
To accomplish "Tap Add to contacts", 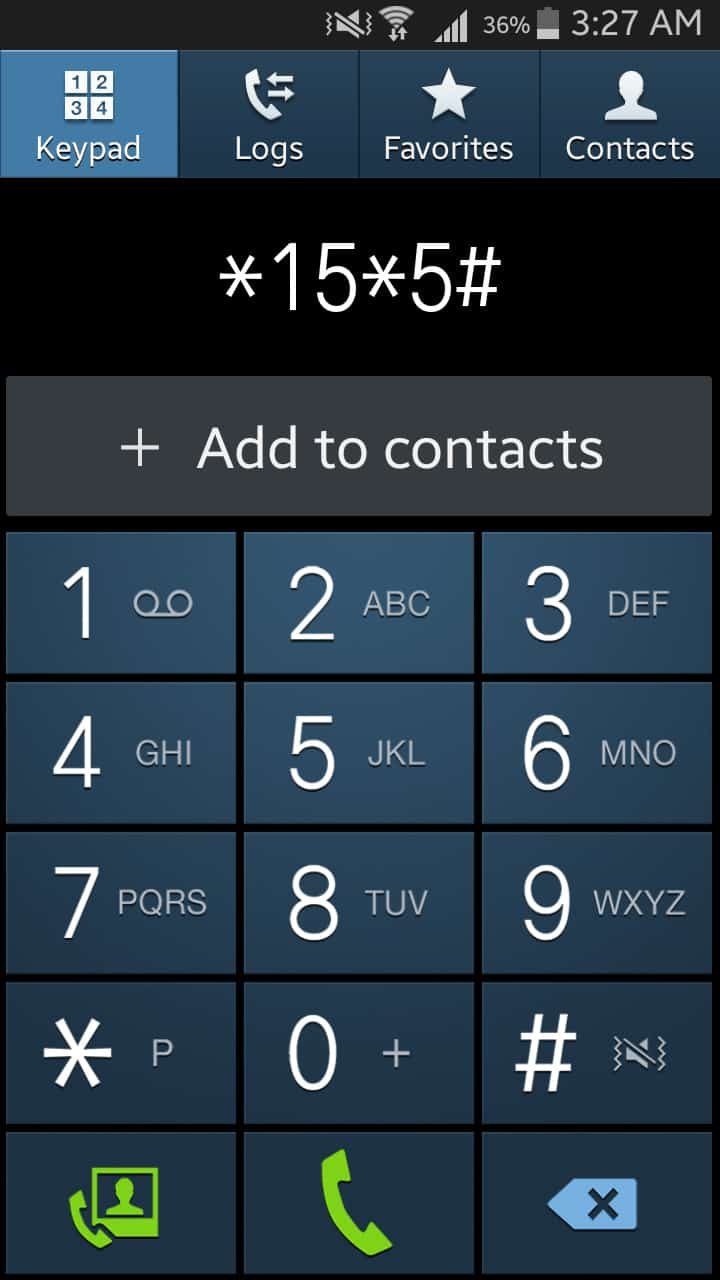I will tap(359, 447).
